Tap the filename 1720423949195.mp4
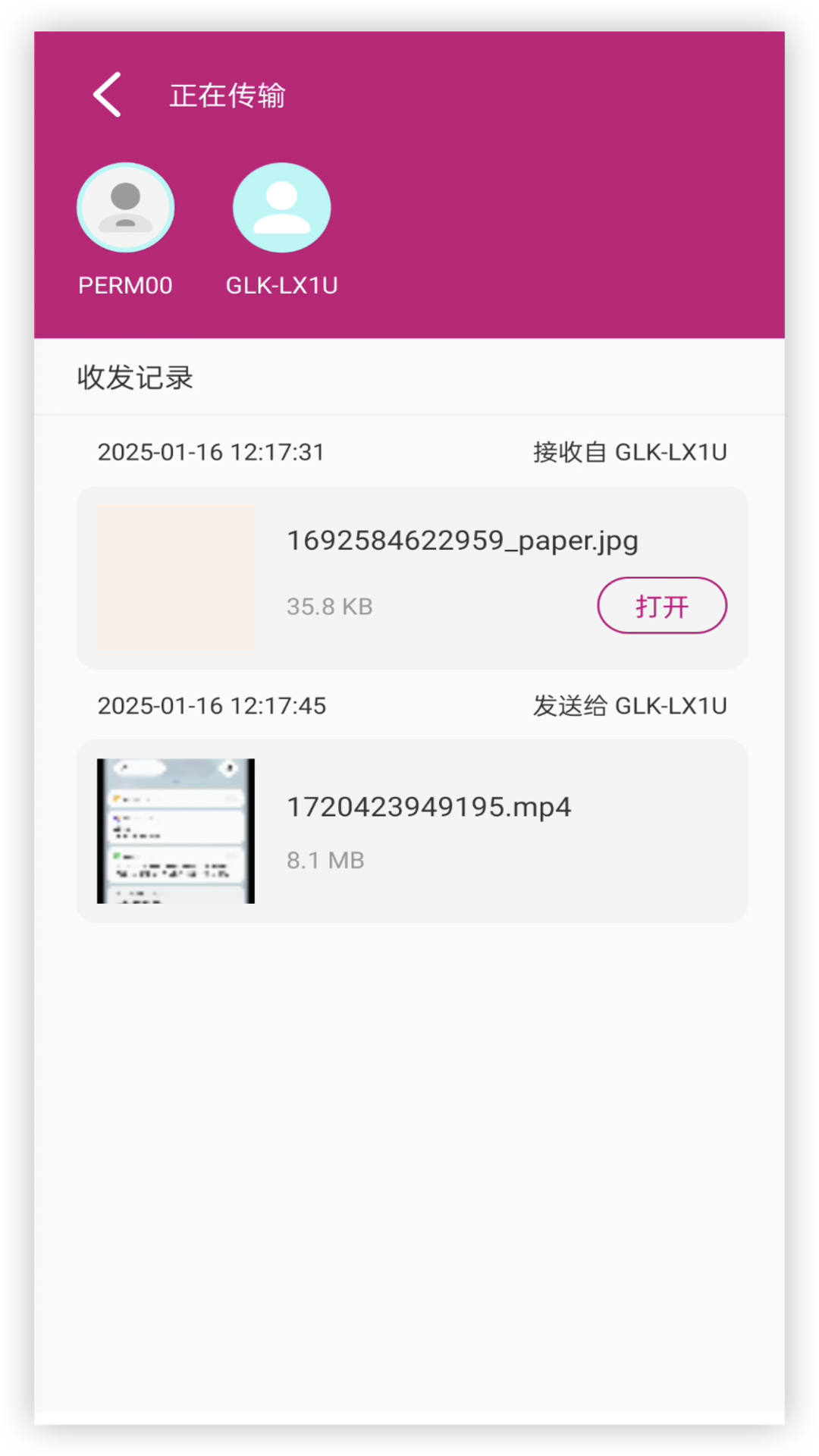Image resolution: width=819 pixels, height=1456 pixels. tap(428, 806)
